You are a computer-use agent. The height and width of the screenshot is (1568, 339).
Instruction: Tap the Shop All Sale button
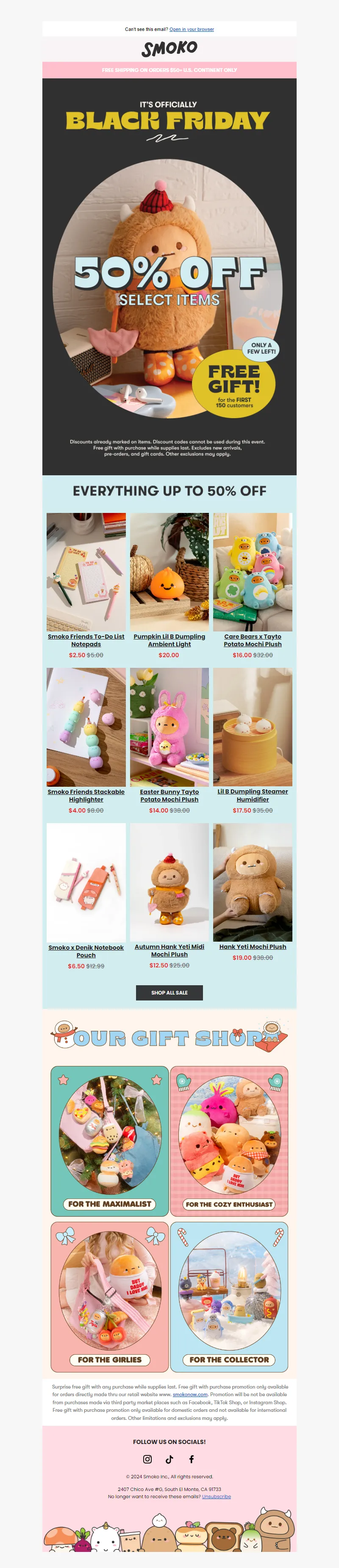coord(169,992)
